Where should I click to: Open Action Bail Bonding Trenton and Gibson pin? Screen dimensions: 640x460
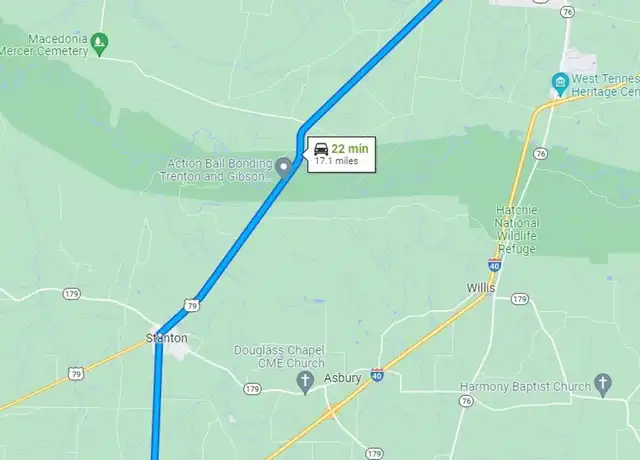pyautogui.click(x=283, y=167)
